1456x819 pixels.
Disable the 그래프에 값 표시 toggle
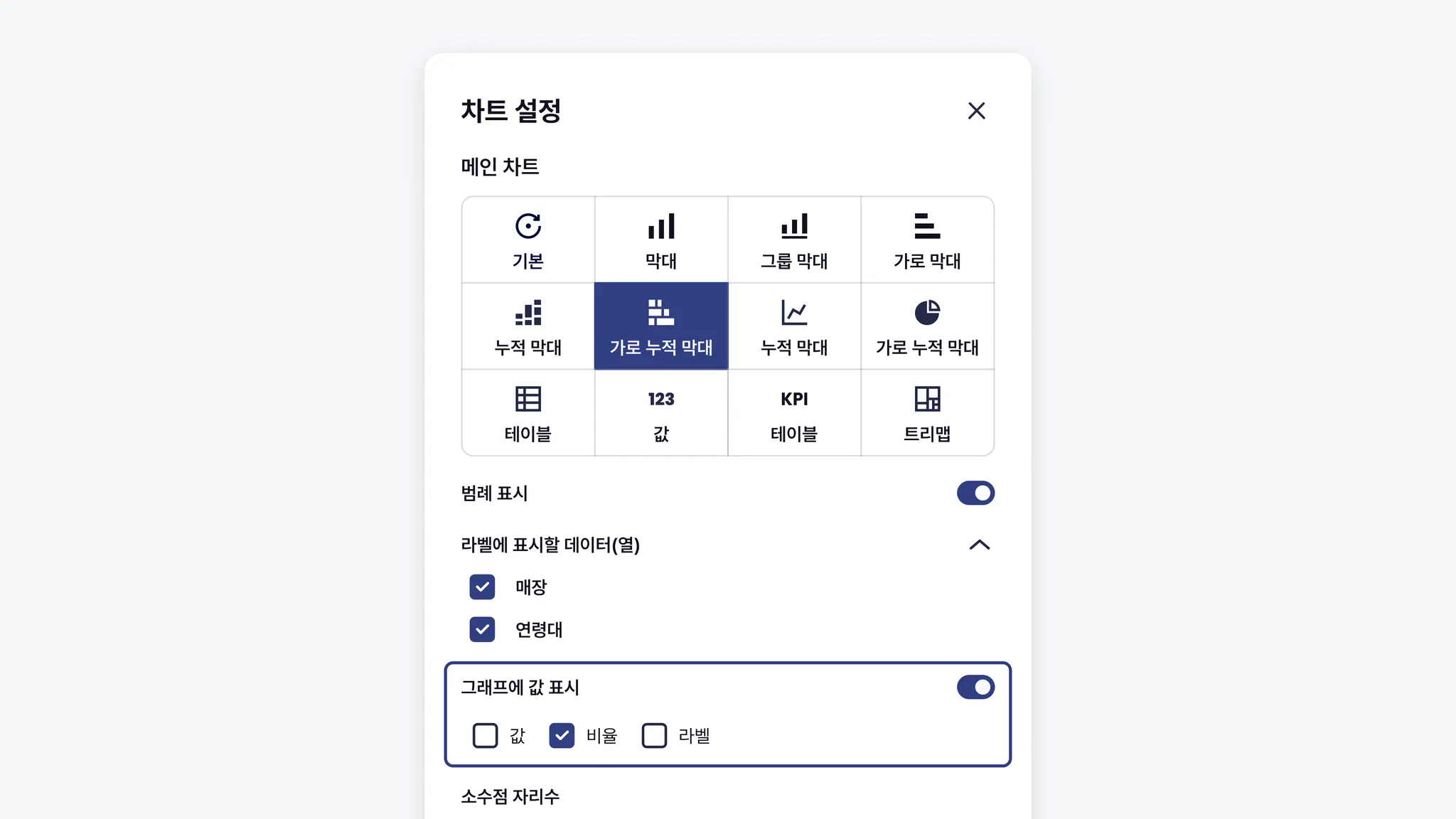coord(975,687)
